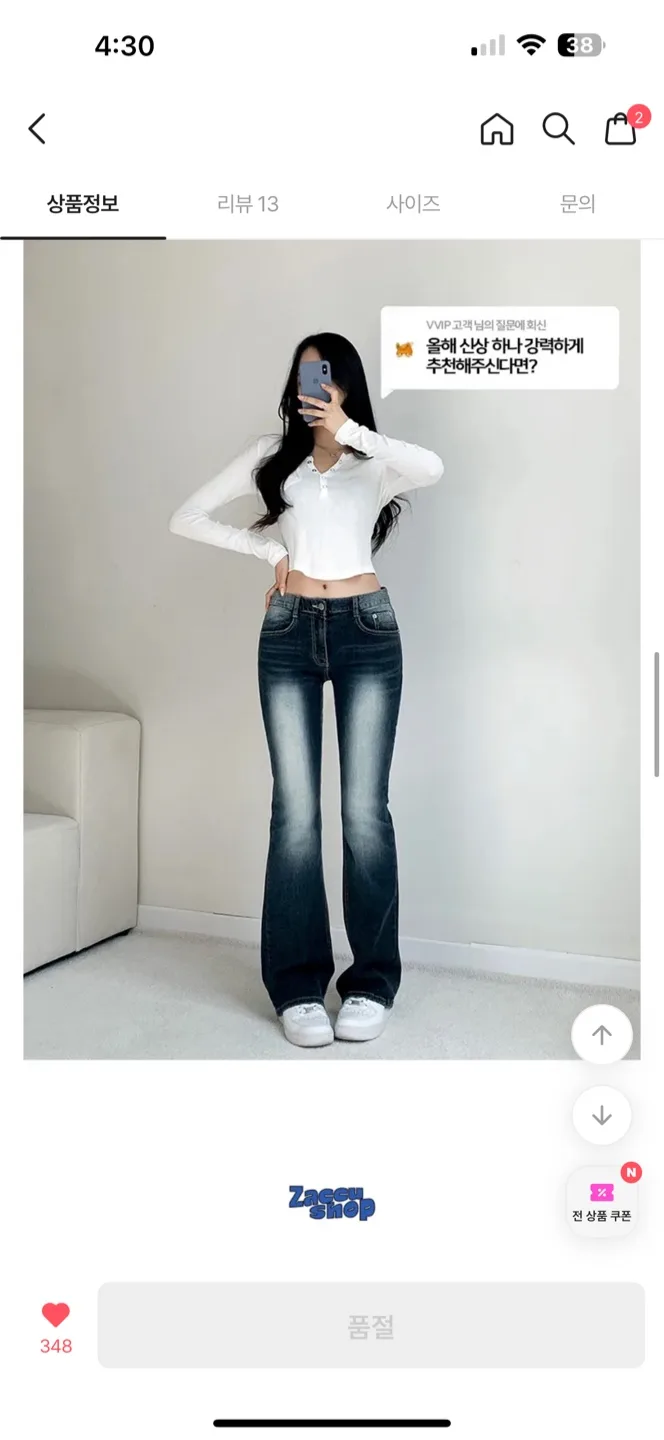
Task: Open the 전 상품 쿠폰 coupon button
Action: [603, 1203]
